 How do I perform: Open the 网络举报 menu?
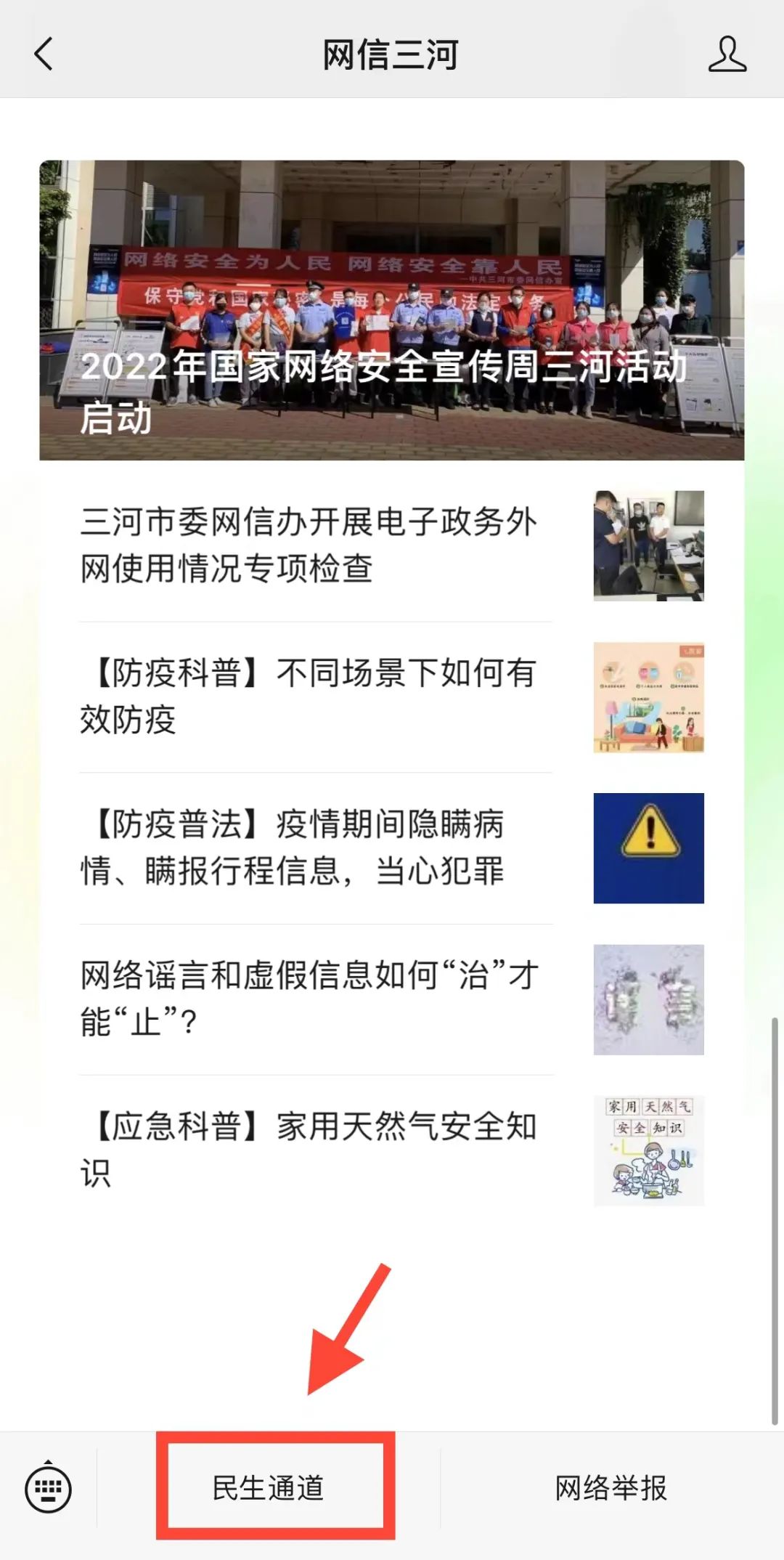[x=611, y=1489]
